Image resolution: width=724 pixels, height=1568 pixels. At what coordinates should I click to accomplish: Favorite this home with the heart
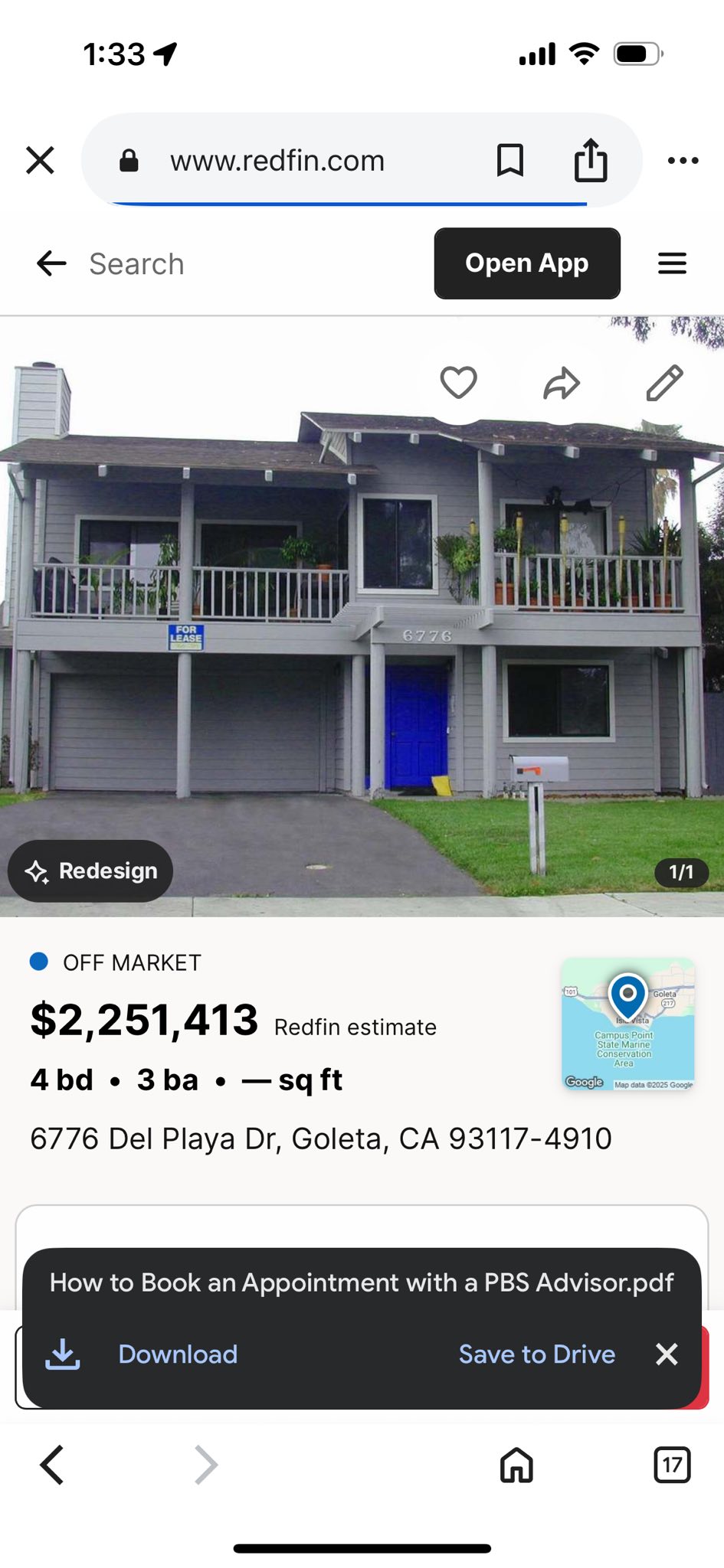point(459,383)
